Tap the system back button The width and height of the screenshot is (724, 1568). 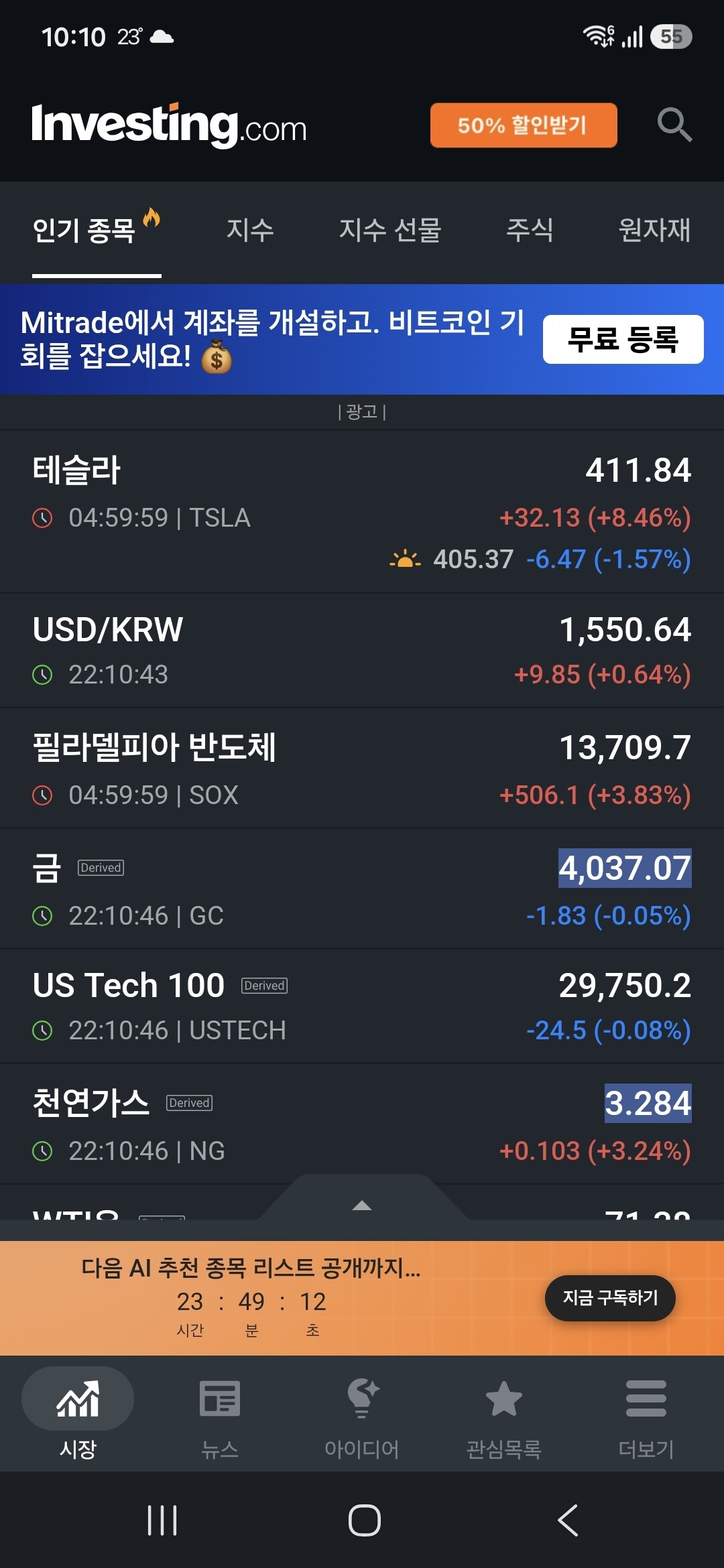point(568,1520)
